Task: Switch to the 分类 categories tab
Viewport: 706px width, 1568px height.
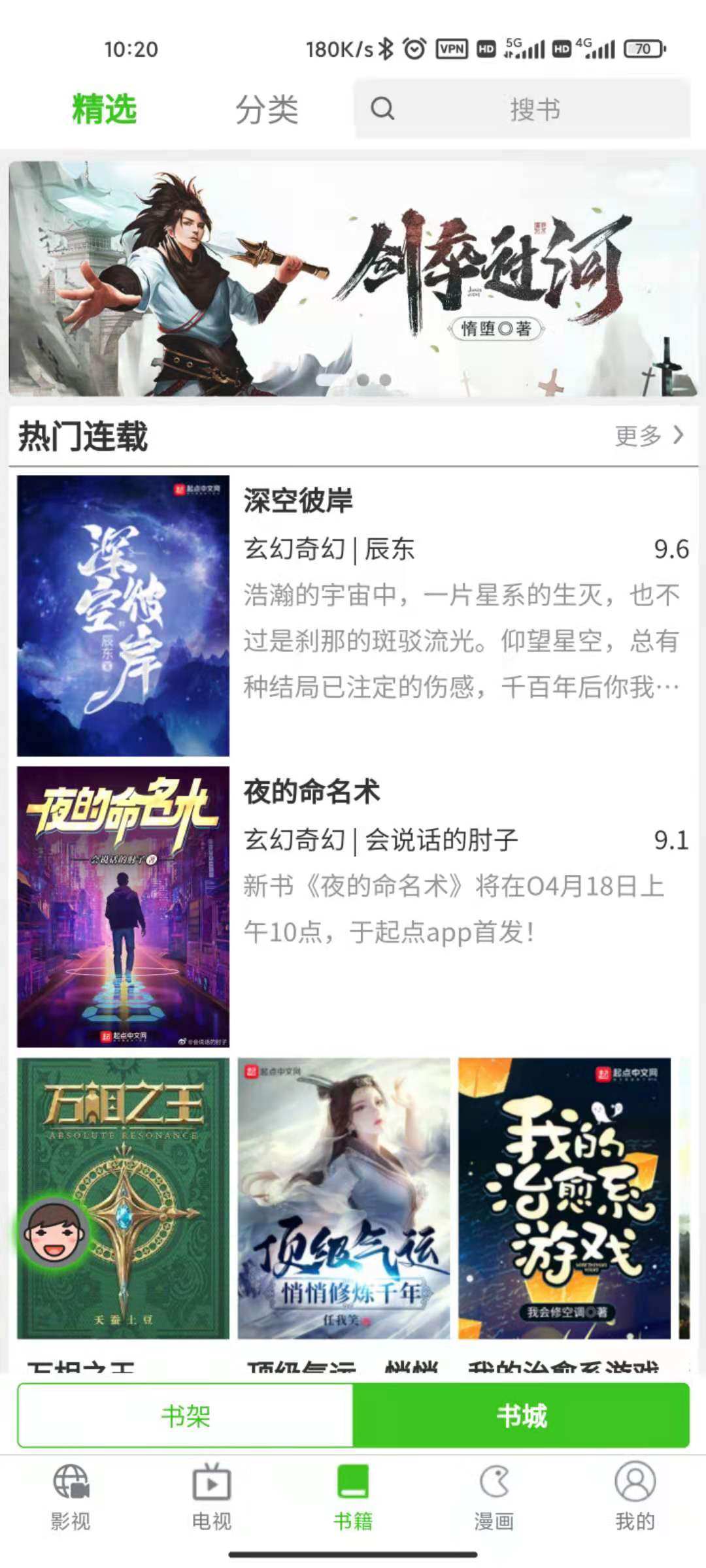Action: [x=268, y=111]
